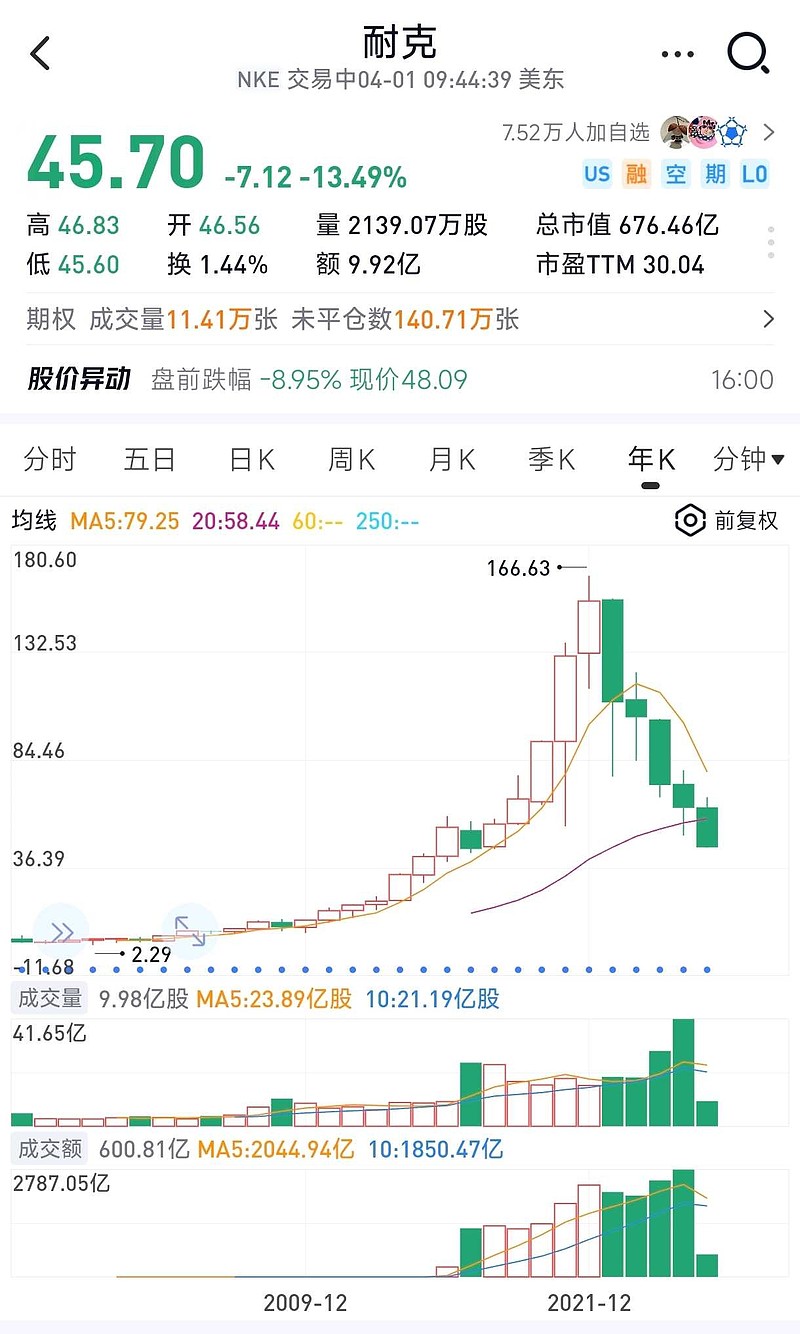Expand the chart to fullscreen
This screenshot has height=1334, width=800.
coord(190,930)
